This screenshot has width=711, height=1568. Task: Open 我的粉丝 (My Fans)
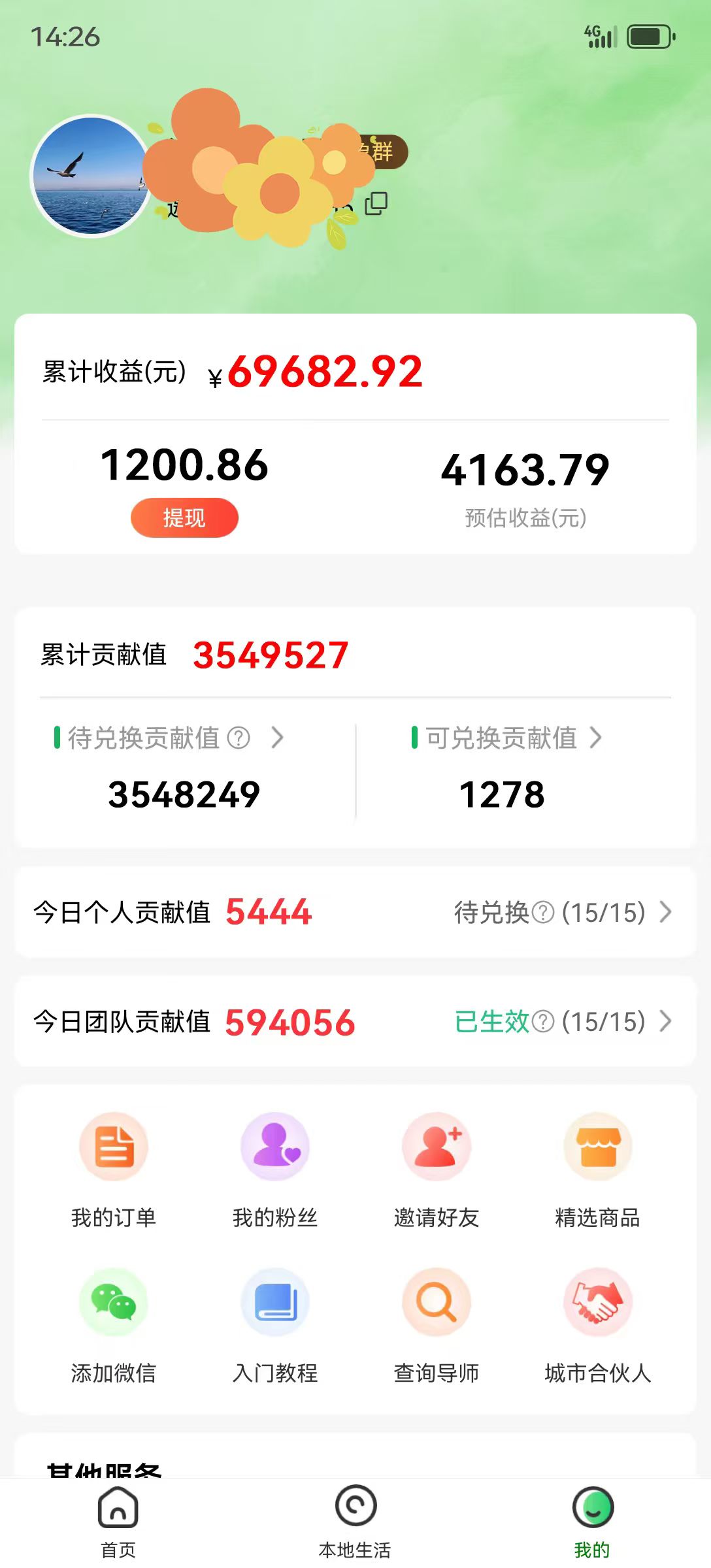275,1169
